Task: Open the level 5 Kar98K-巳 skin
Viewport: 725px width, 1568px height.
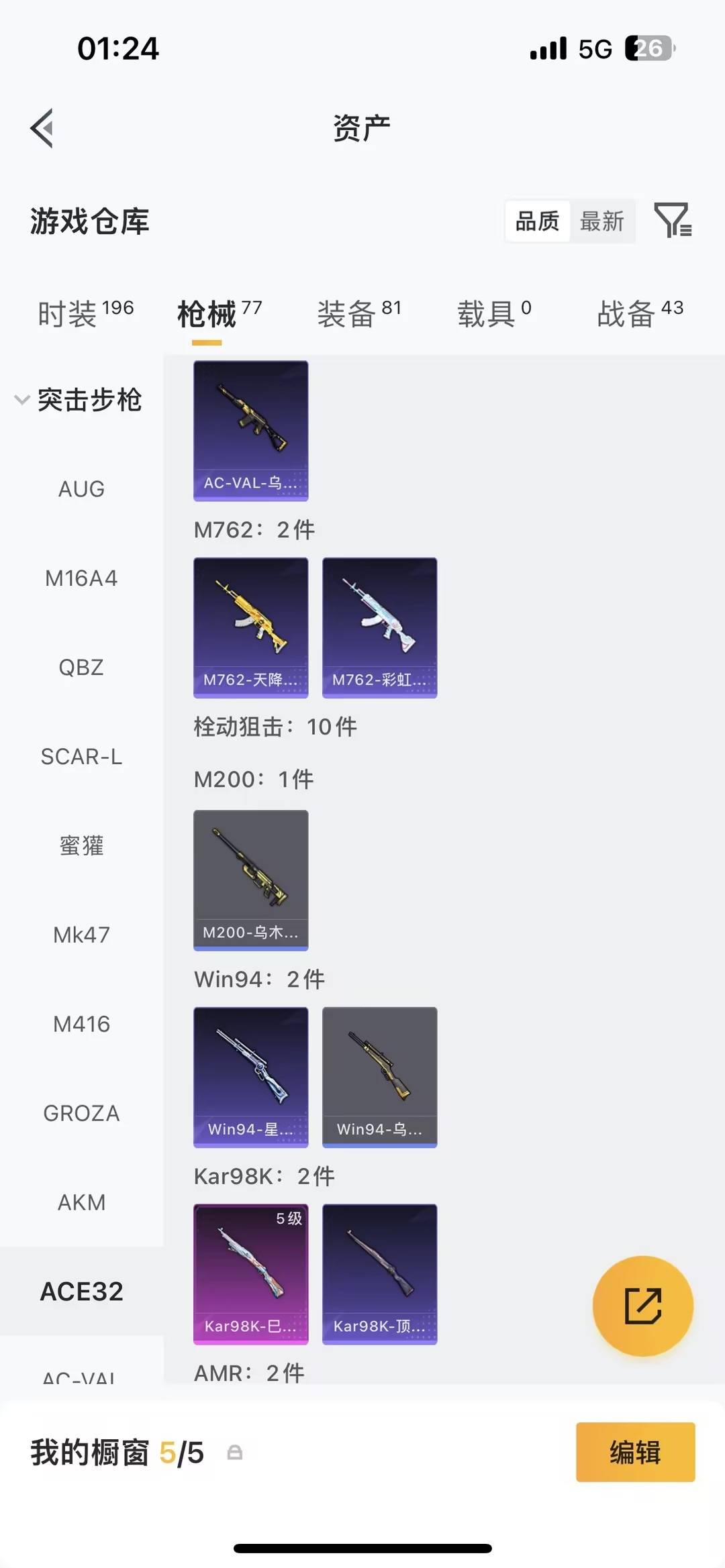Action: pyautogui.click(x=251, y=1273)
